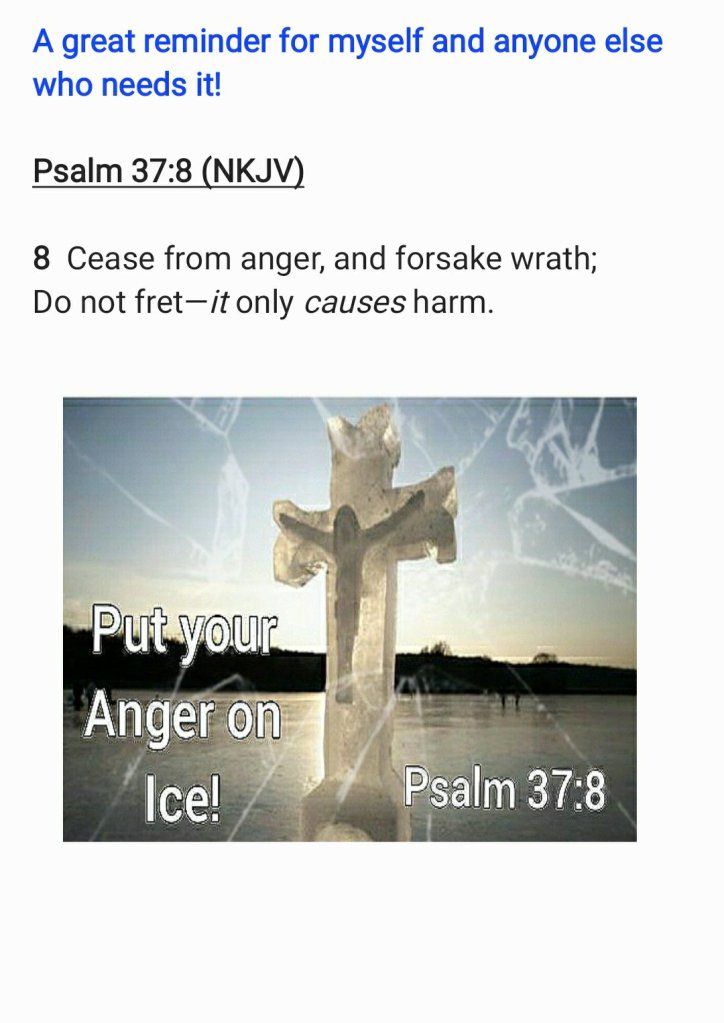The height and width of the screenshot is (1023, 724).
Task: View the Put your Anger on Ice image
Action: (349, 619)
